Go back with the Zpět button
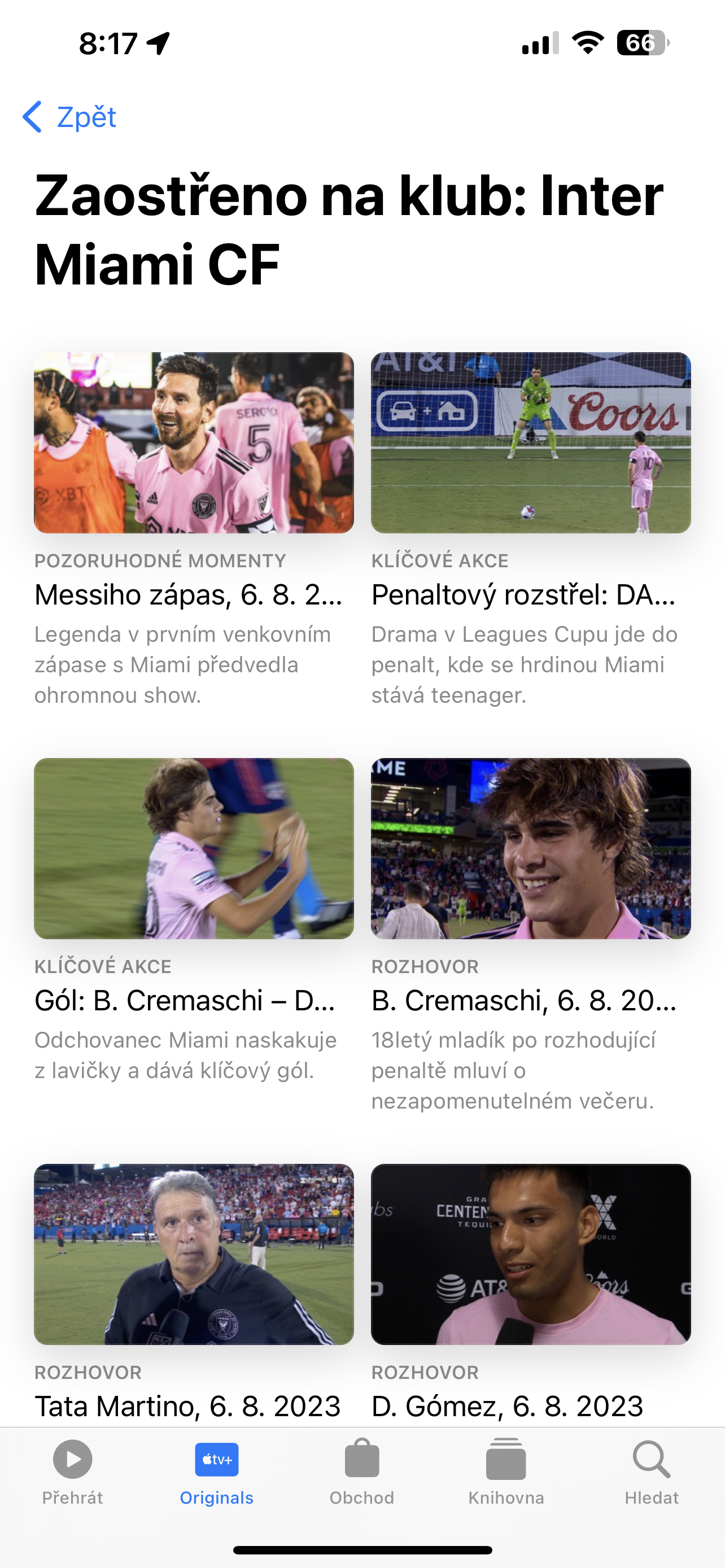725x1568 pixels. [x=69, y=117]
